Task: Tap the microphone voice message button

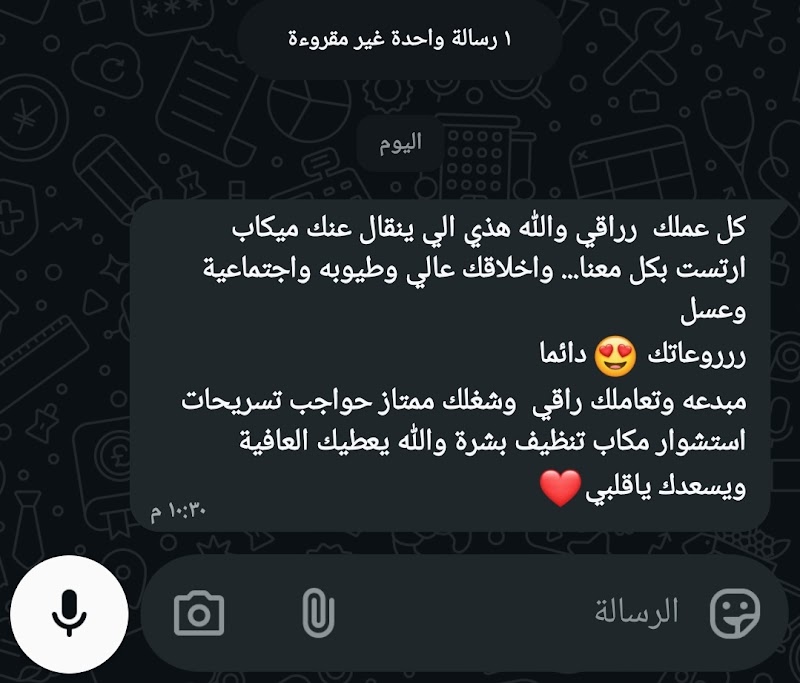Action: [68, 612]
